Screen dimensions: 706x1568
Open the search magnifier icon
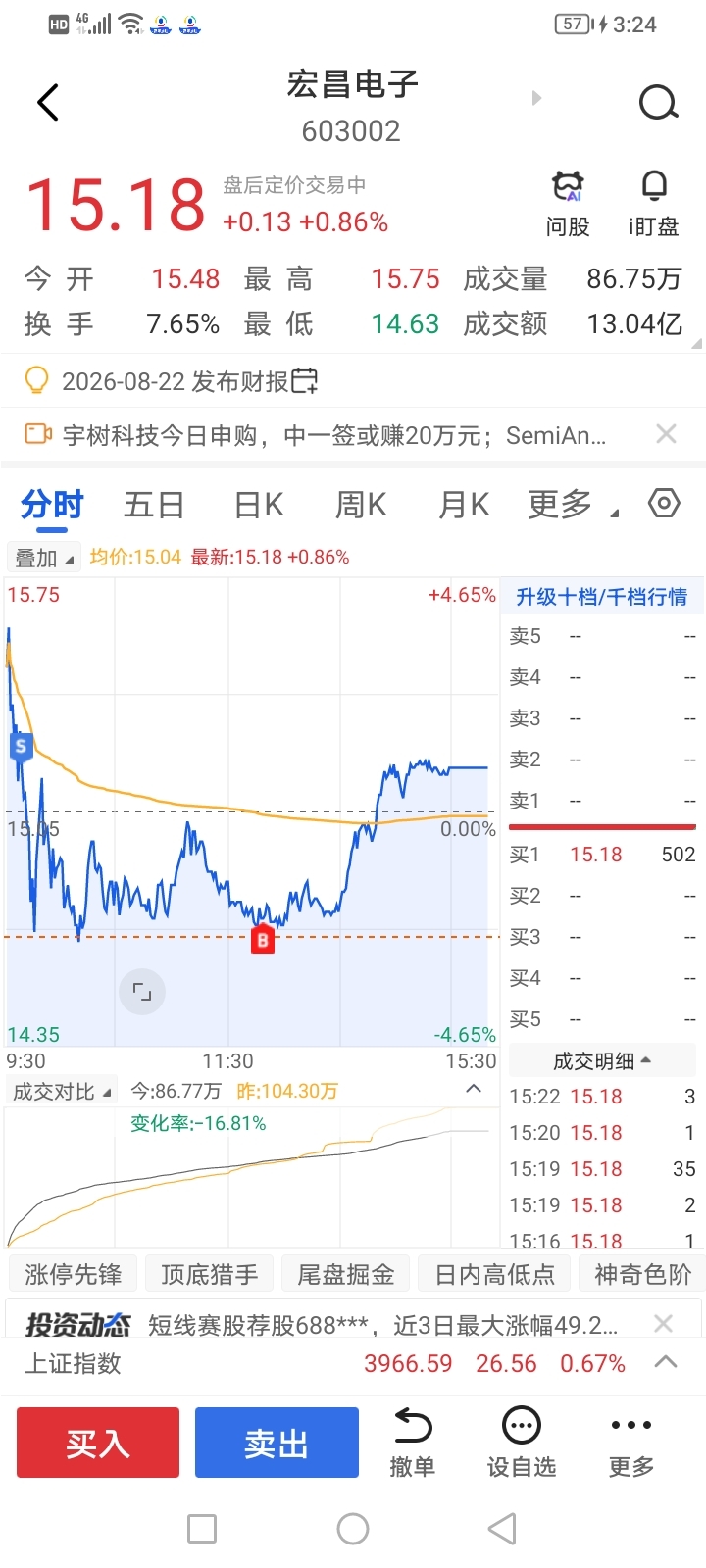click(658, 102)
